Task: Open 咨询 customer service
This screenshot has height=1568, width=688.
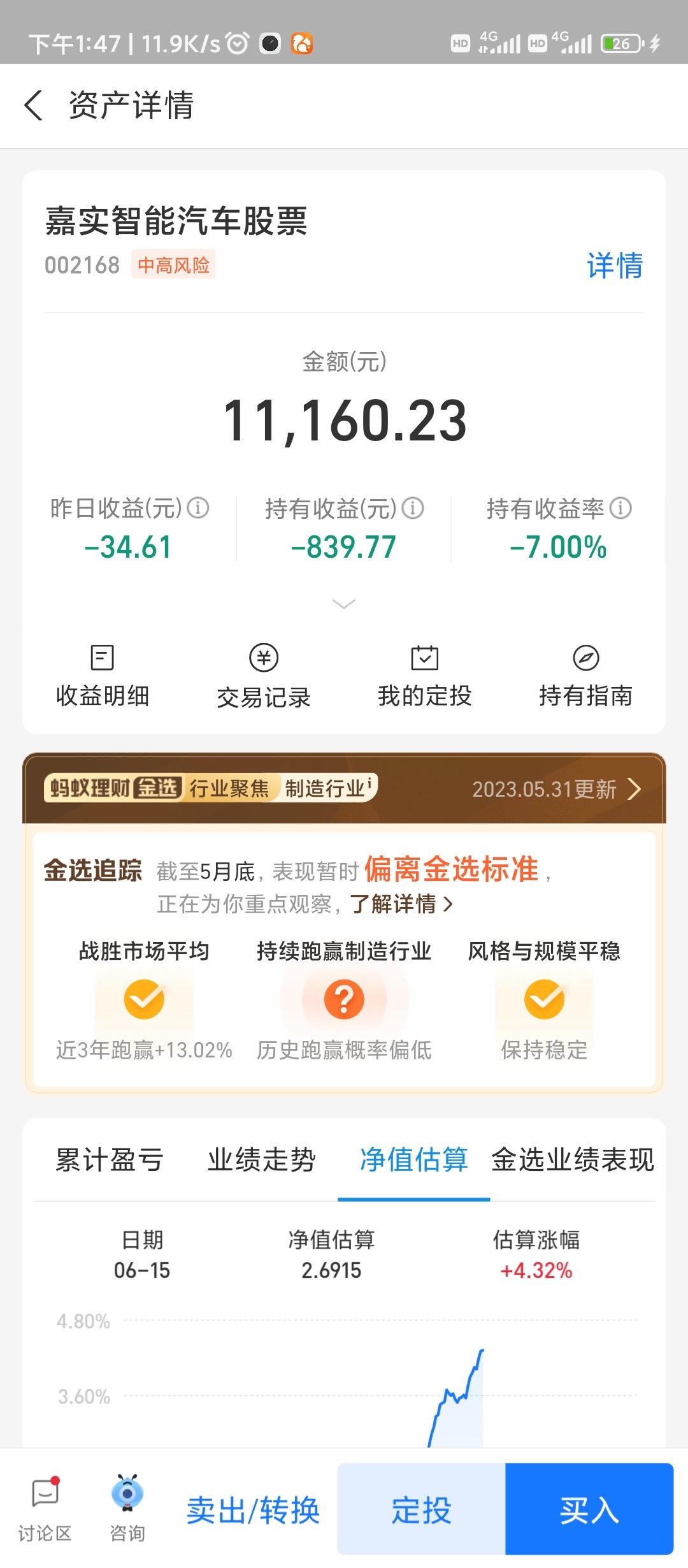Action: point(127,1509)
